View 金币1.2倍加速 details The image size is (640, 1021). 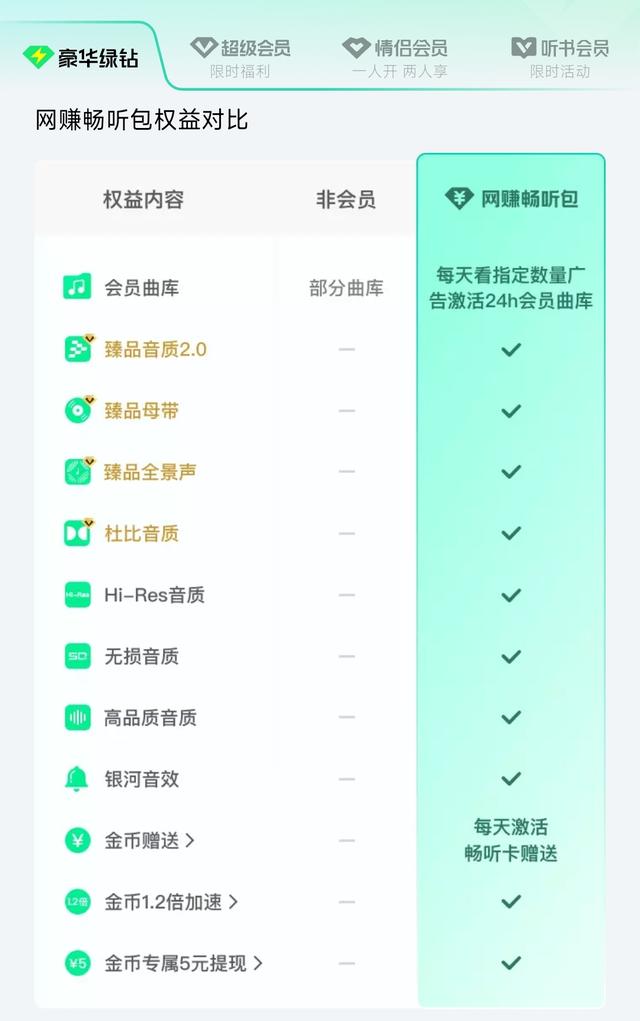tap(171, 901)
